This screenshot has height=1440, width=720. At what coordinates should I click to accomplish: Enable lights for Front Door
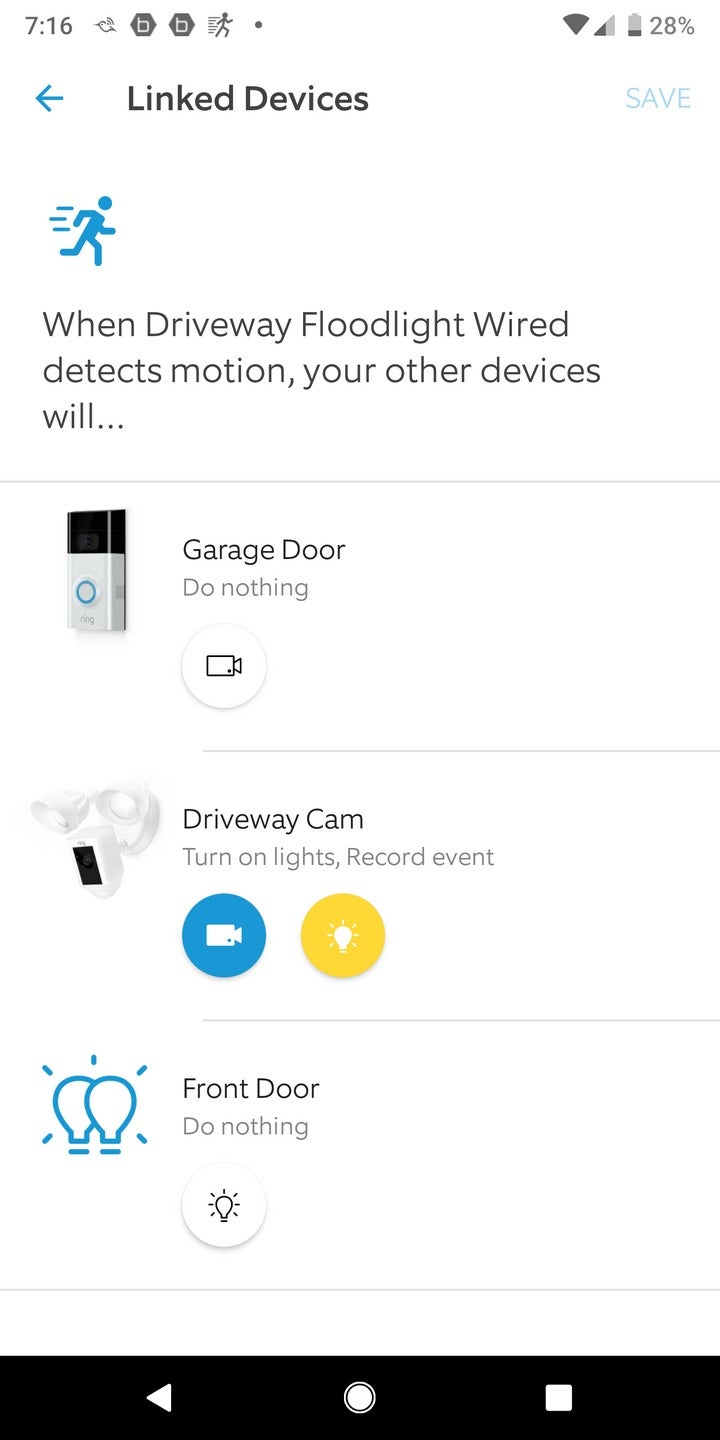[x=224, y=1205]
